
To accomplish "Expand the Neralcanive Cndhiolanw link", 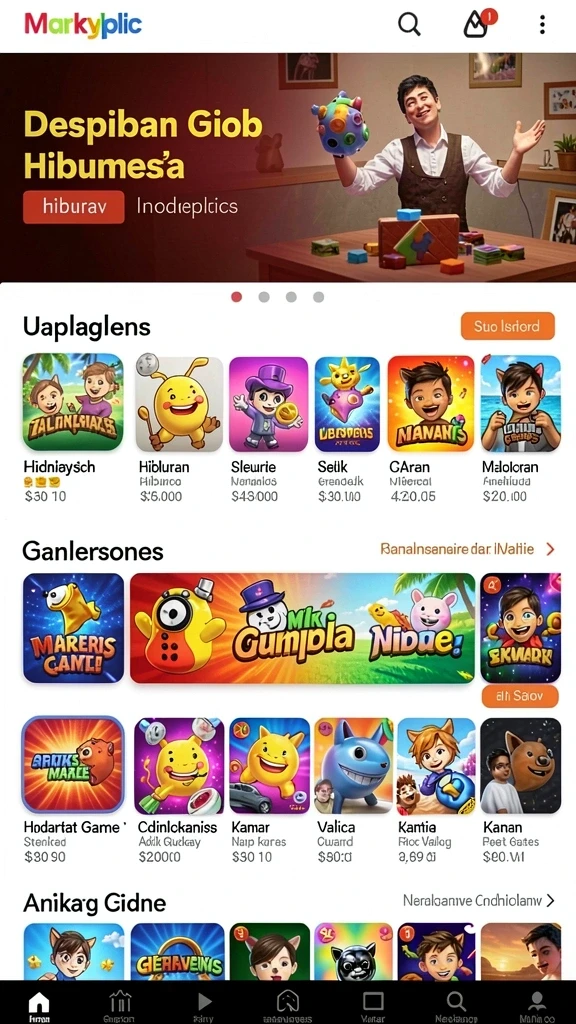I will pyautogui.click(x=479, y=901).
